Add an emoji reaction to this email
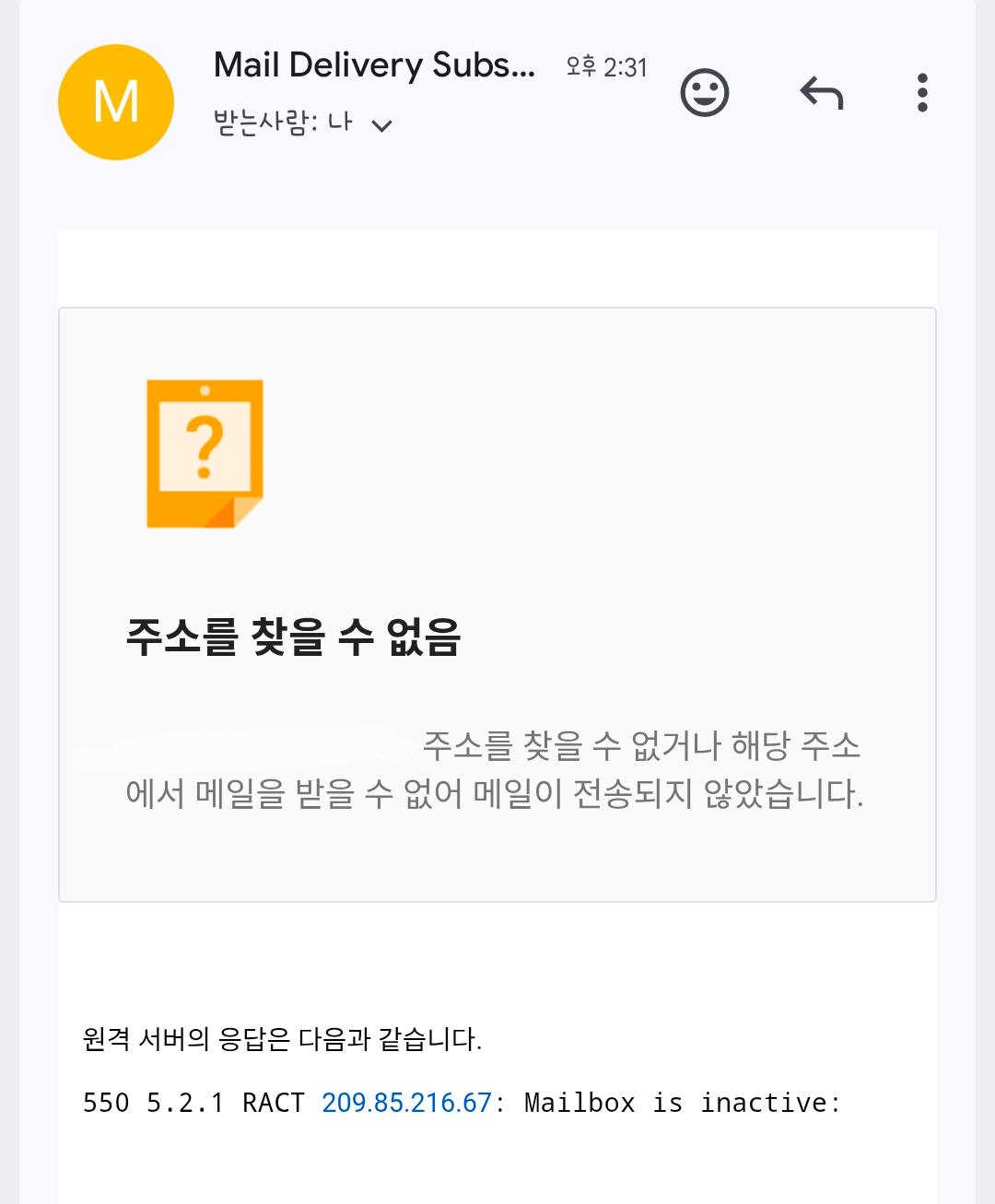The image size is (995, 1204). (705, 93)
